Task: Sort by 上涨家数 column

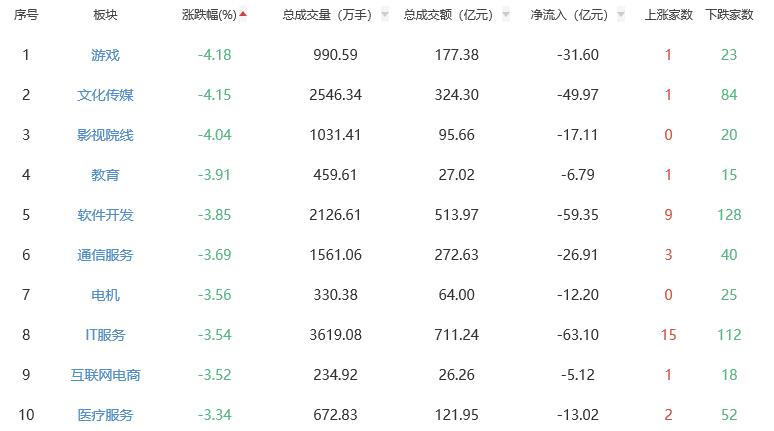Action: [x=668, y=15]
